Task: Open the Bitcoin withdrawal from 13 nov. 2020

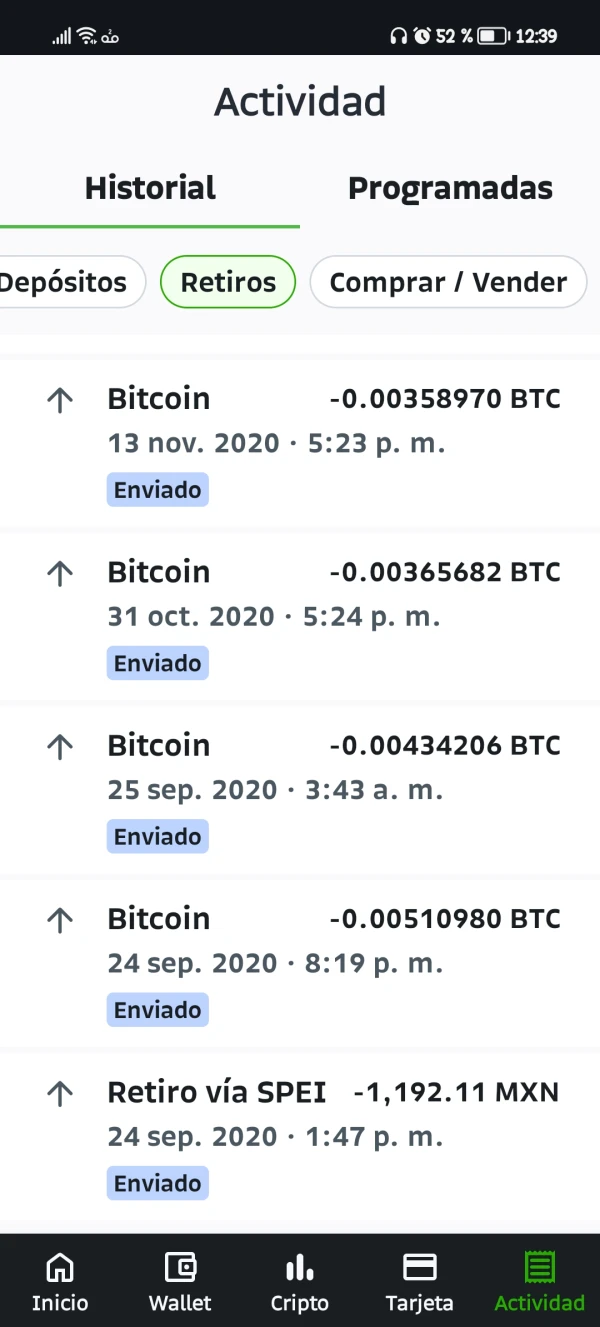Action: click(300, 443)
